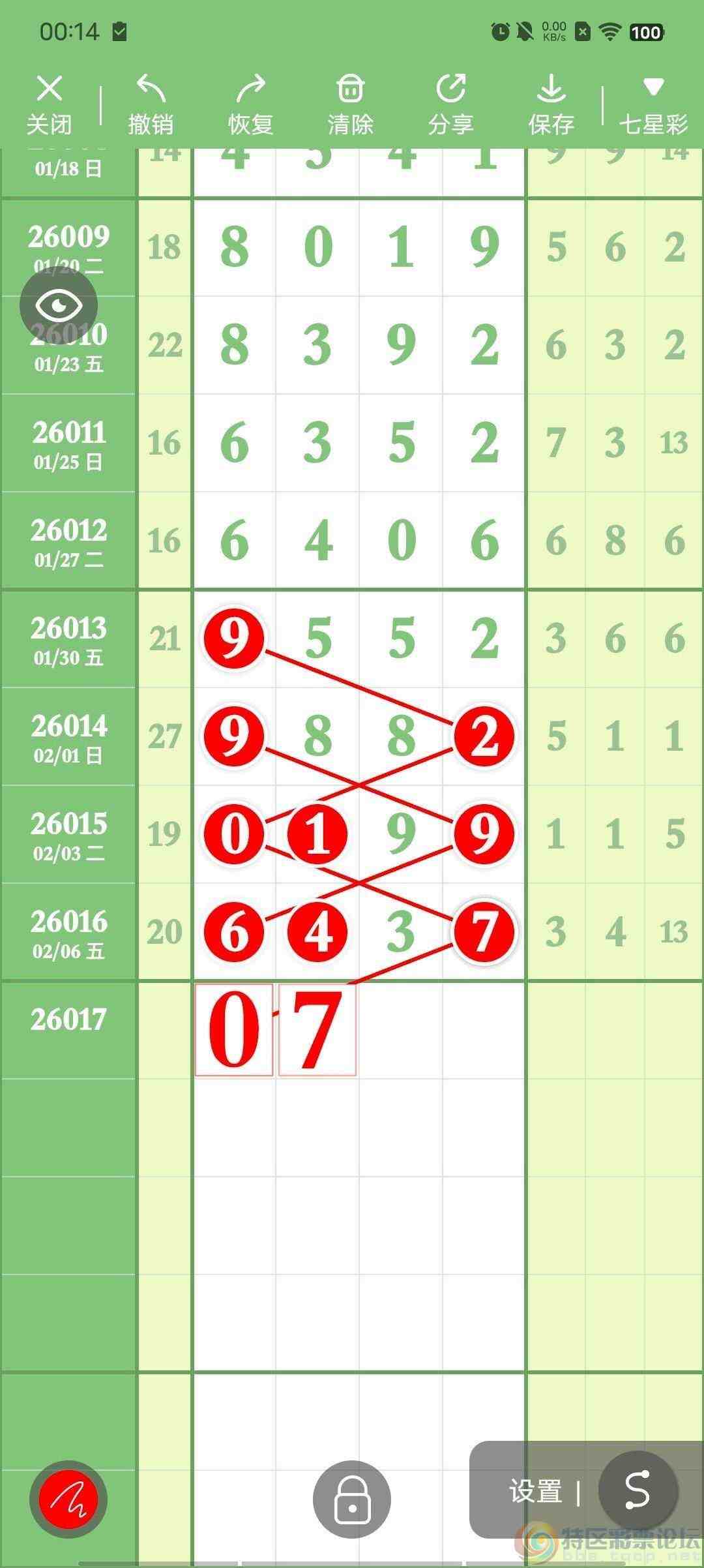Save the chart with 保存
704x1568 pixels.
pos(551,104)
